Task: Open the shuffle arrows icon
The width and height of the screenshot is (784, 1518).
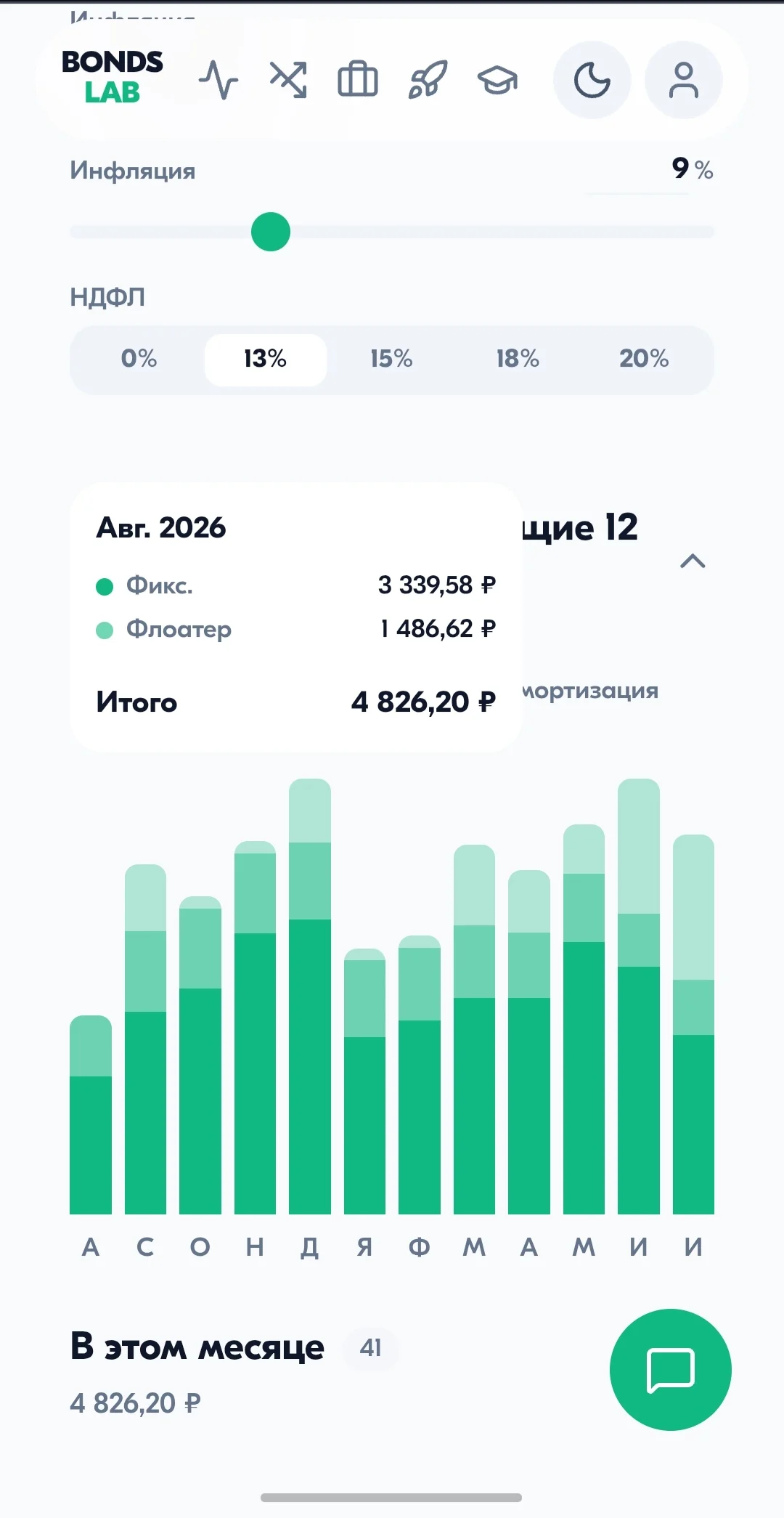Action: click(288, 79)
